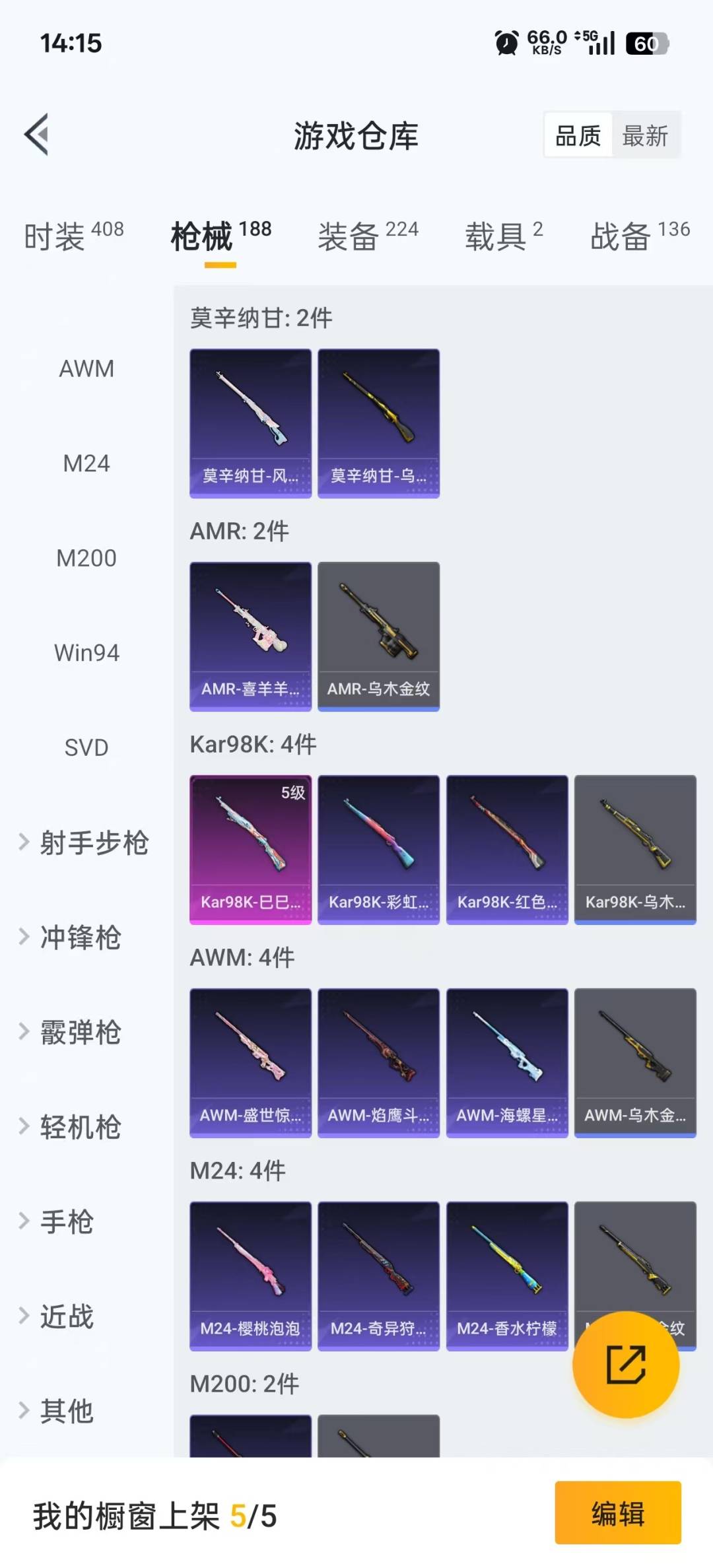Sort items by 最新
This screenshot has width=713, height=1568.
pyautogui.click(x=645, y=136)
